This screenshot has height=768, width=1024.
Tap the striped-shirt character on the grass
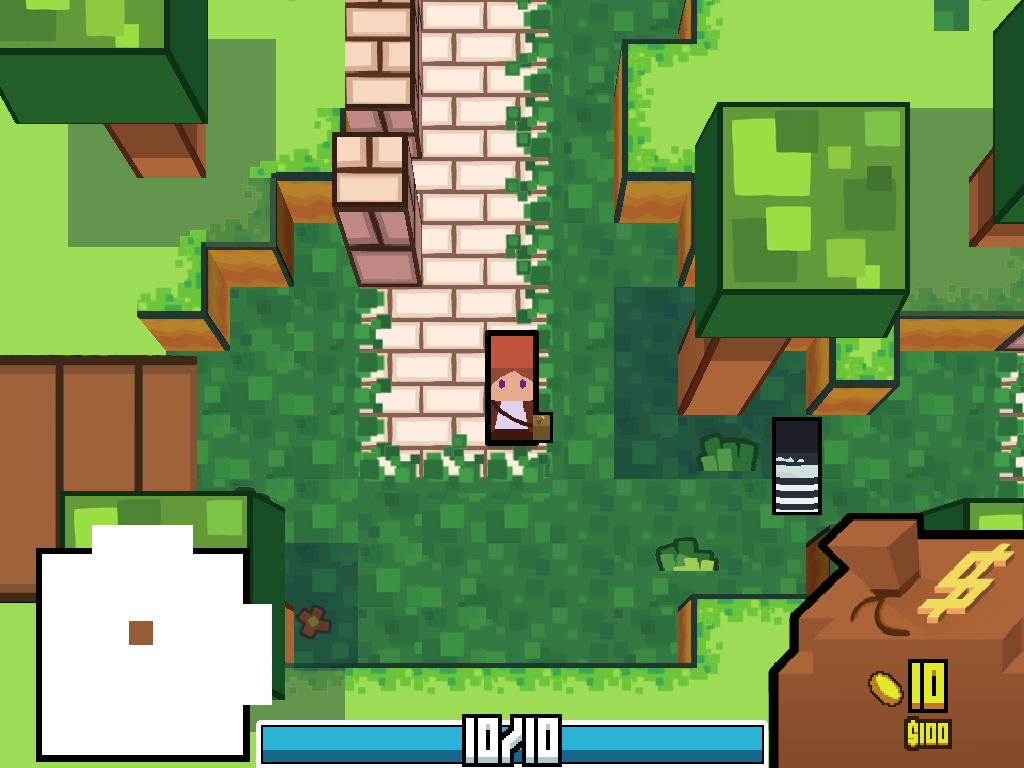tap(796, 466)
